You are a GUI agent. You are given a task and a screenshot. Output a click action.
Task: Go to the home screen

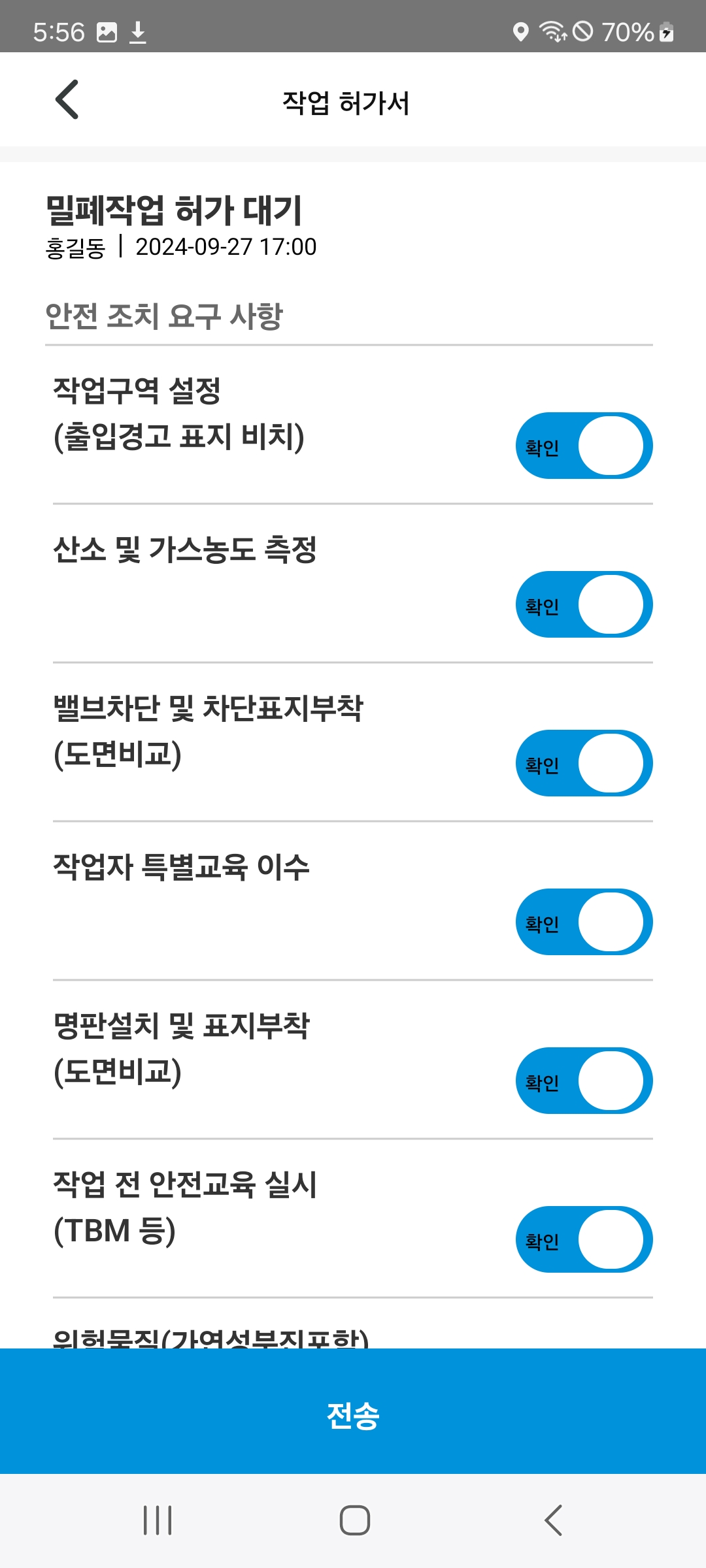[x=354, y=1520]
